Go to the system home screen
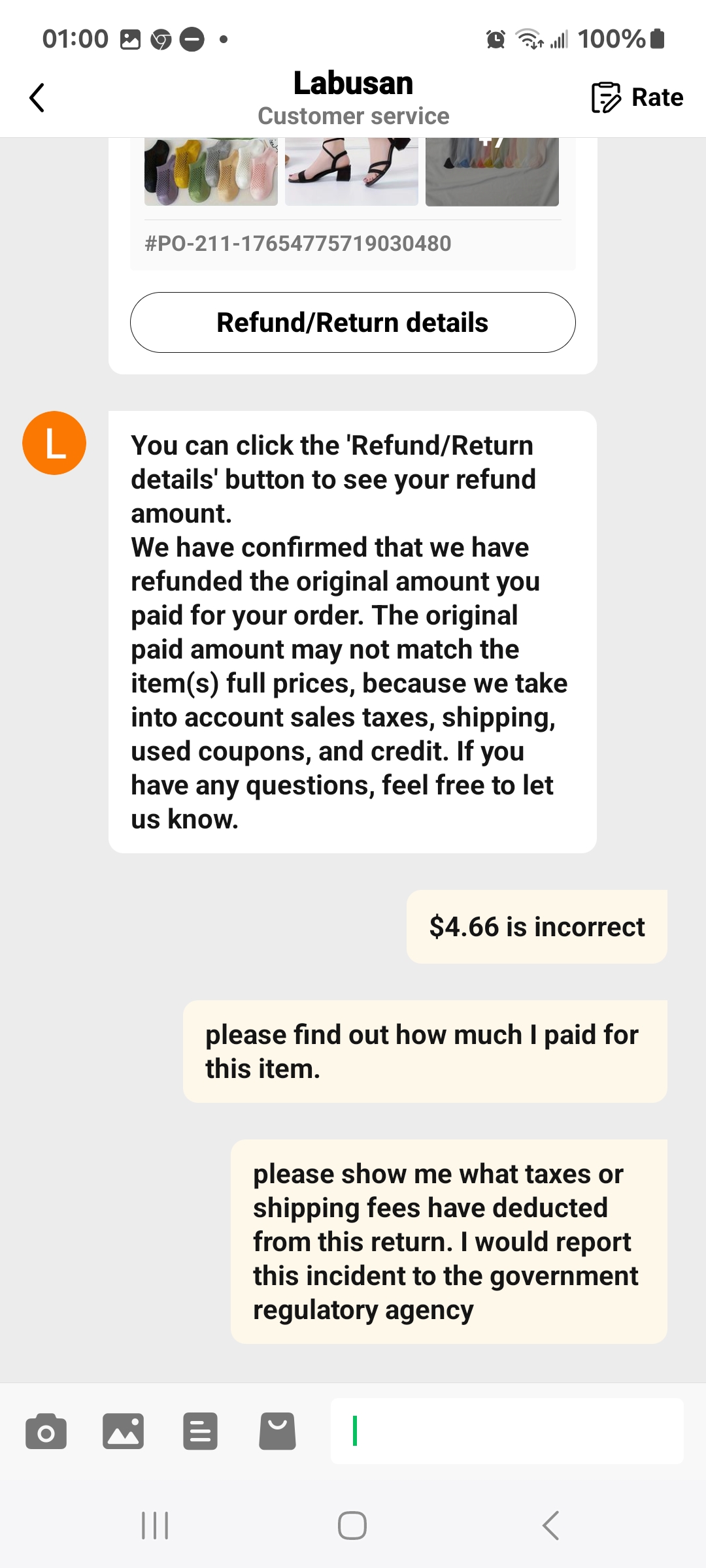The width and height of the screenshot is (706, 1568). 352,1526
